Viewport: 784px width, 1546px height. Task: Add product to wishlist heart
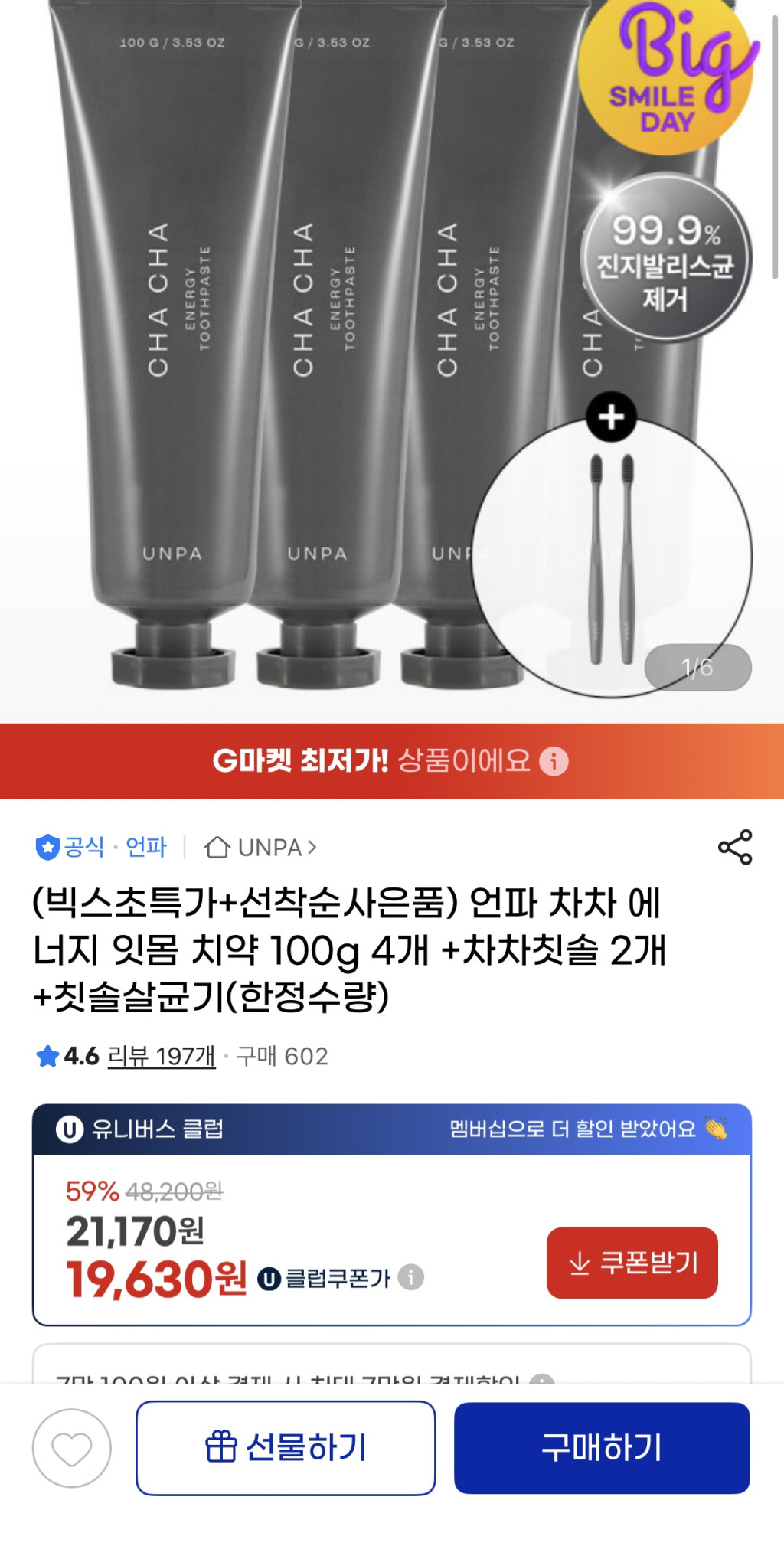tap(72, 1448)
